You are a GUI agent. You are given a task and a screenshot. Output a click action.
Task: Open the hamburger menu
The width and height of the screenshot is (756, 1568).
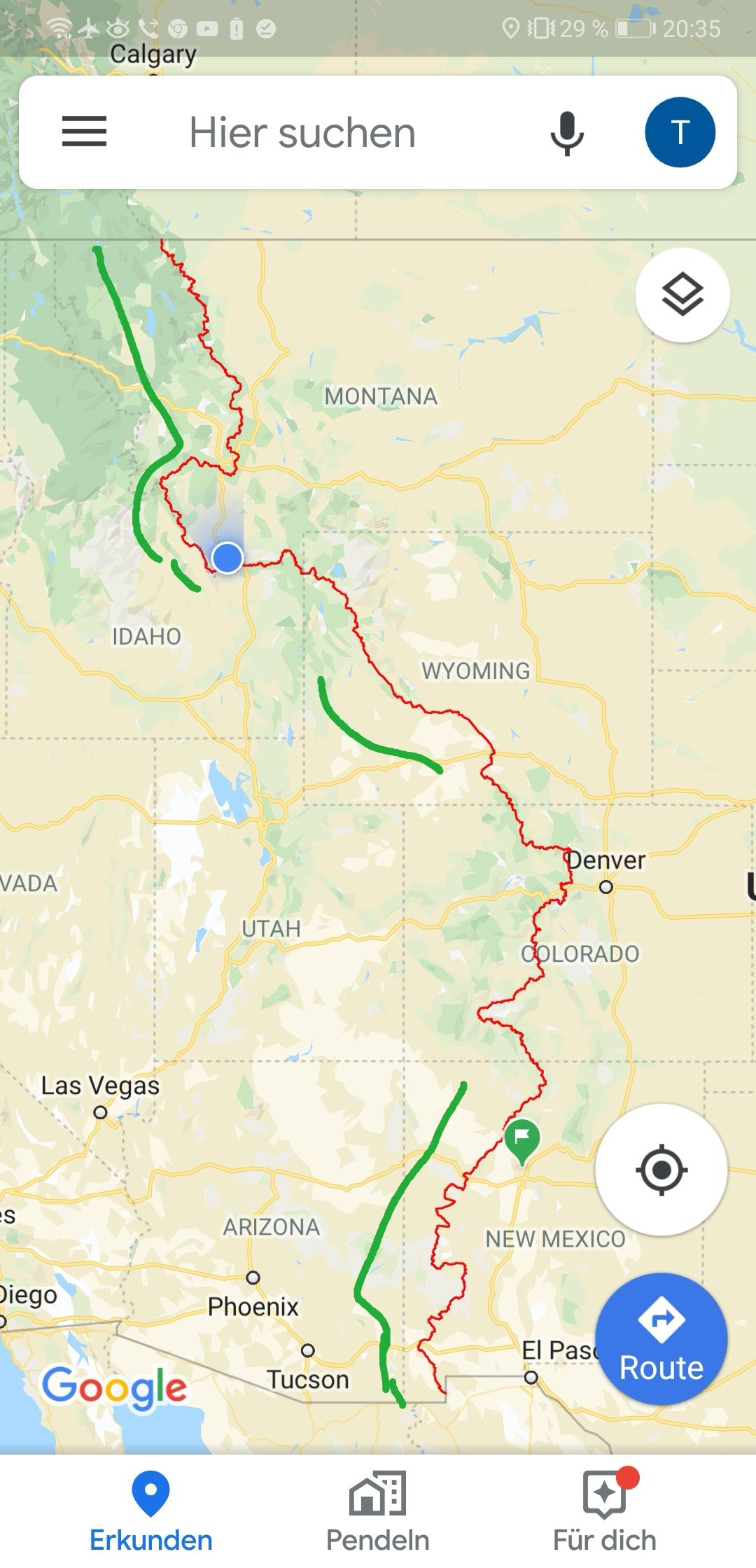pyautogui.click(x=84, y=132)
